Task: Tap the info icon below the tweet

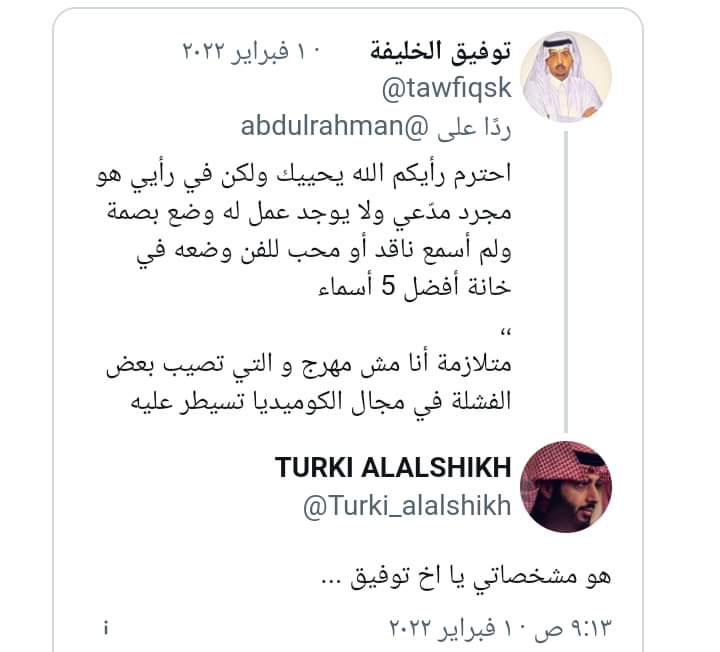Action: pyautogui.click(x=106, y=630)
